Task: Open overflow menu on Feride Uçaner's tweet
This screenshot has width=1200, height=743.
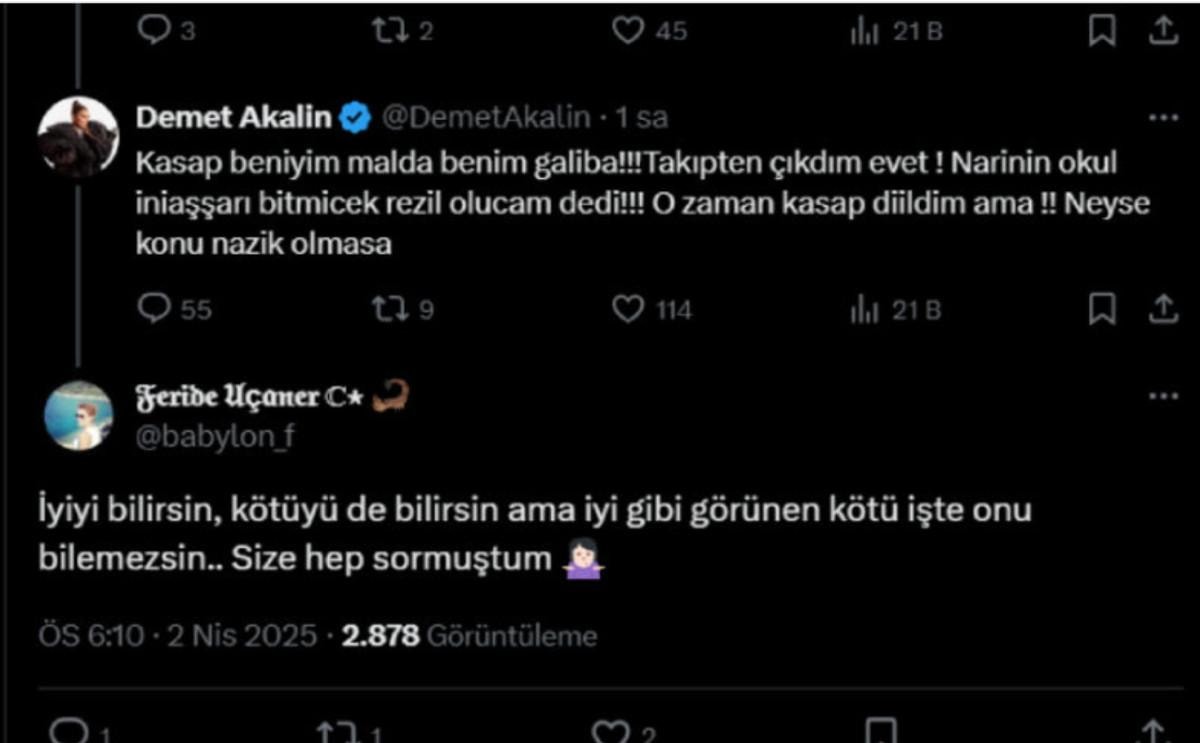Action: pyautogui.click(x=1163, y=397)
